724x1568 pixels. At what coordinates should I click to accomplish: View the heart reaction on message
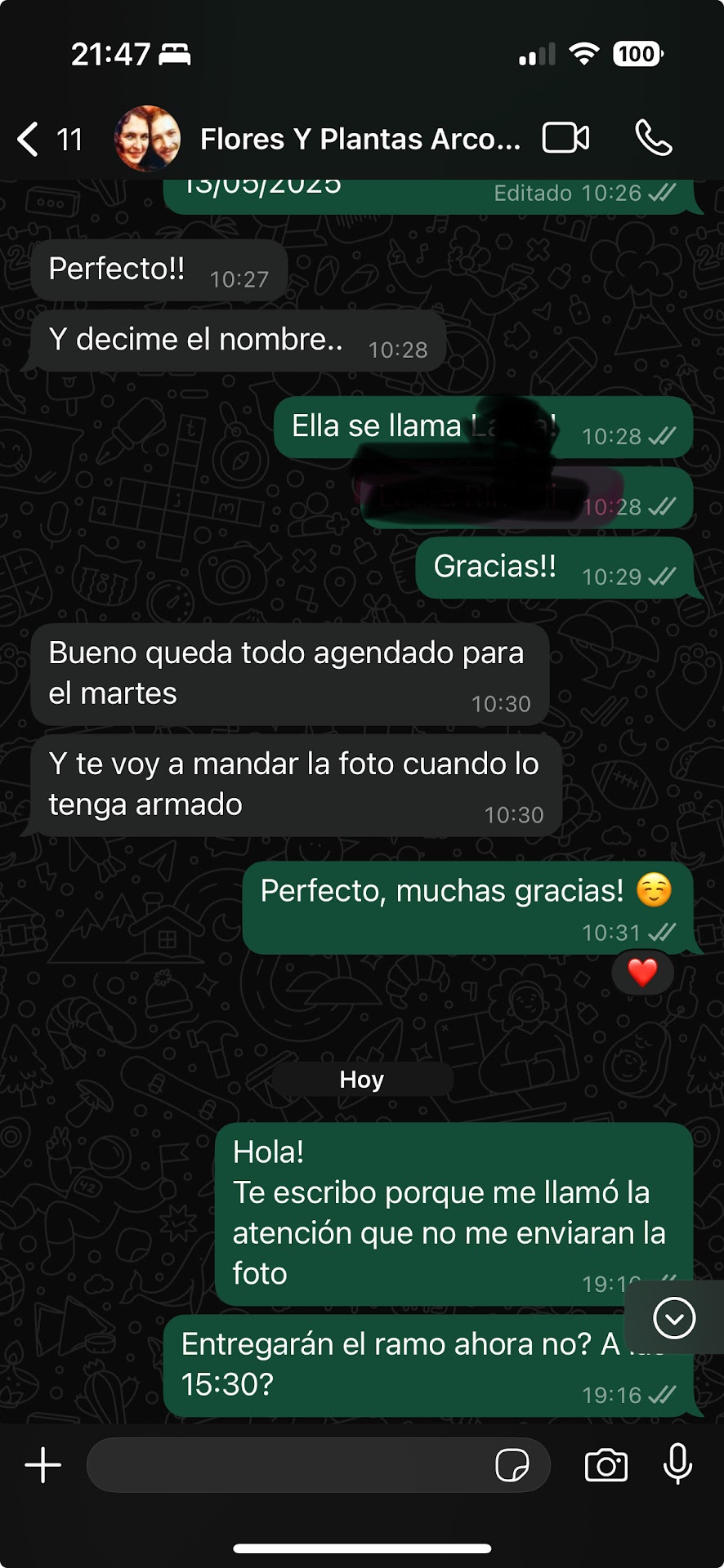click(x=642, y=973)
